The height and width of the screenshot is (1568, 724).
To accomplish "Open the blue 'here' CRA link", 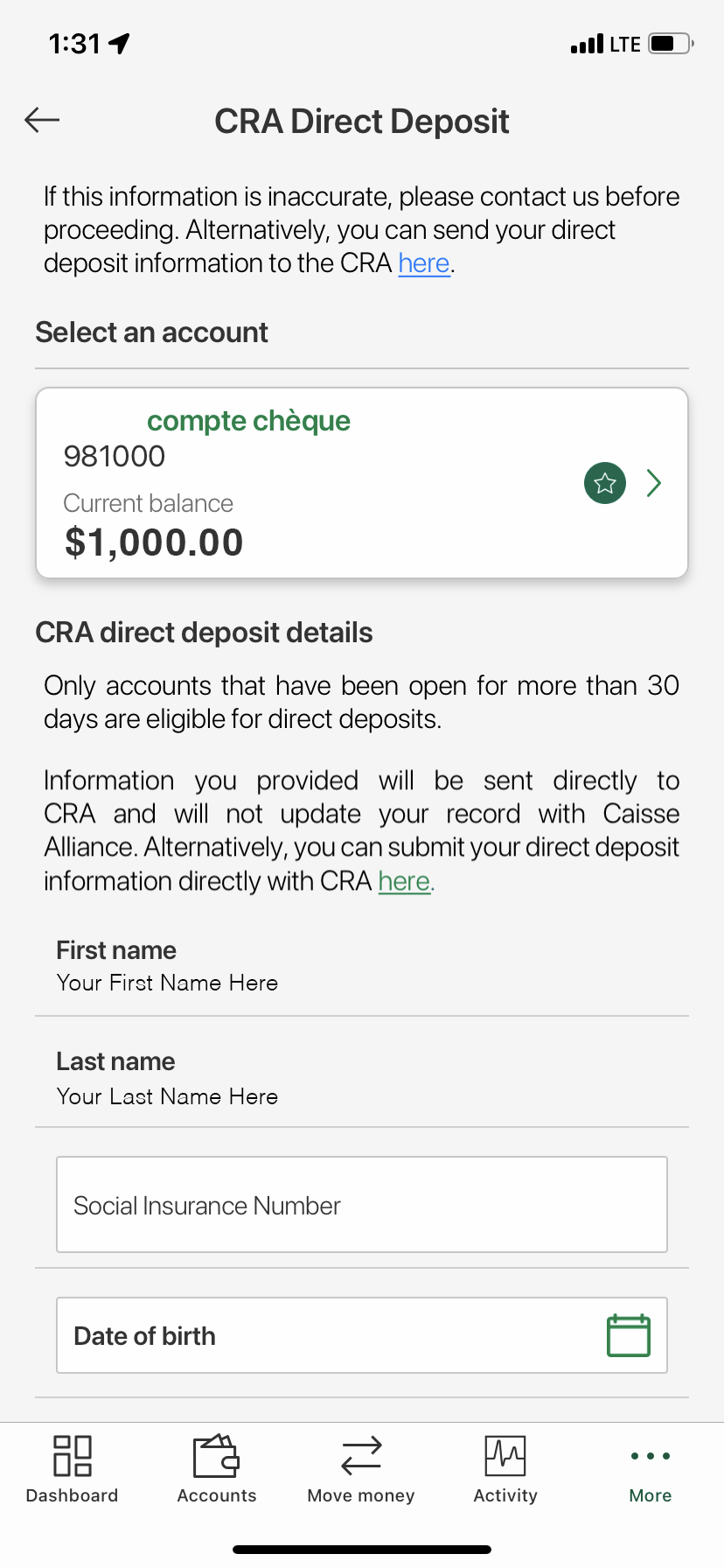I will 424,263.
